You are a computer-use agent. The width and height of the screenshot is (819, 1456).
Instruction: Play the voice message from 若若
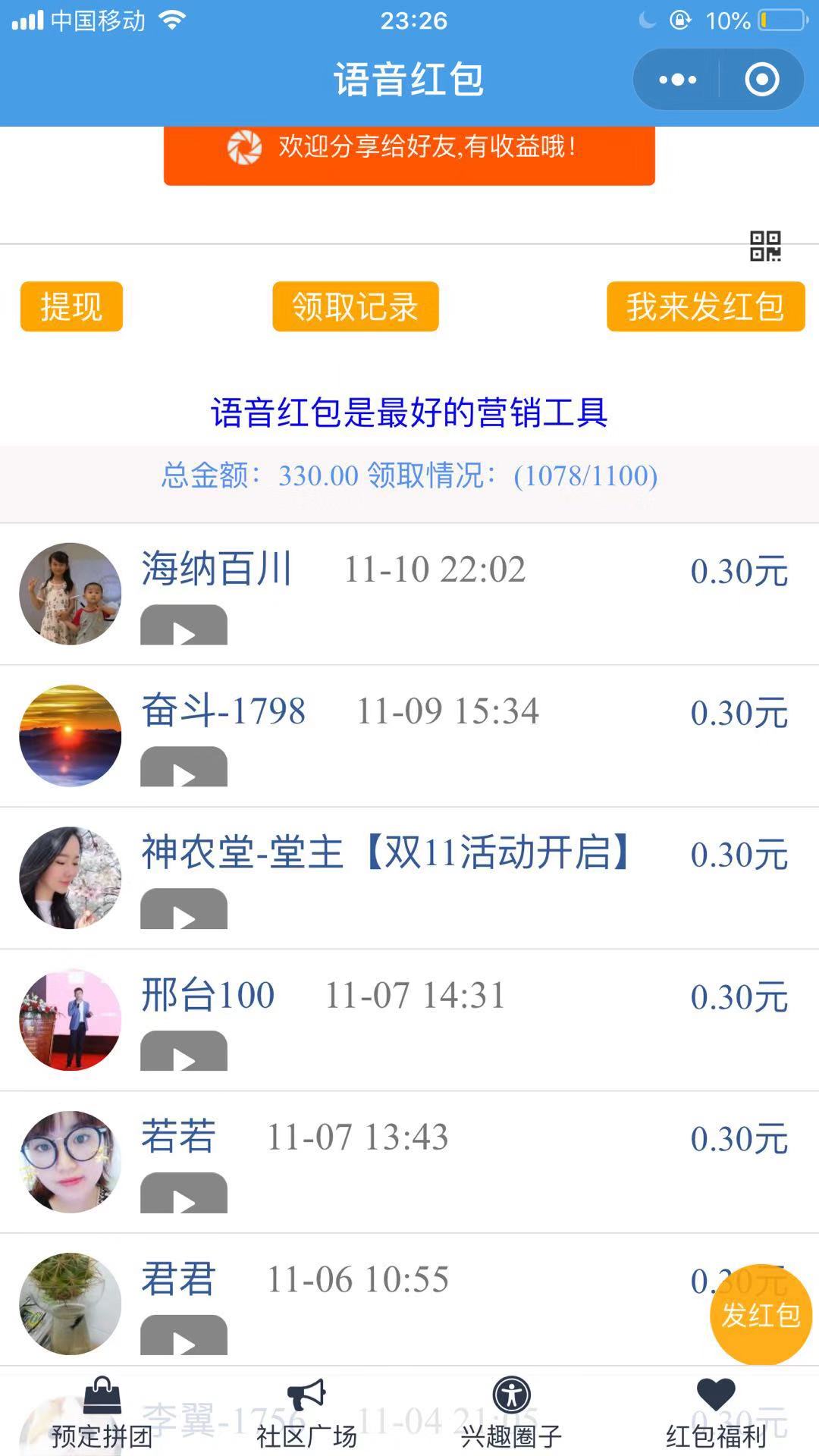184,1193
